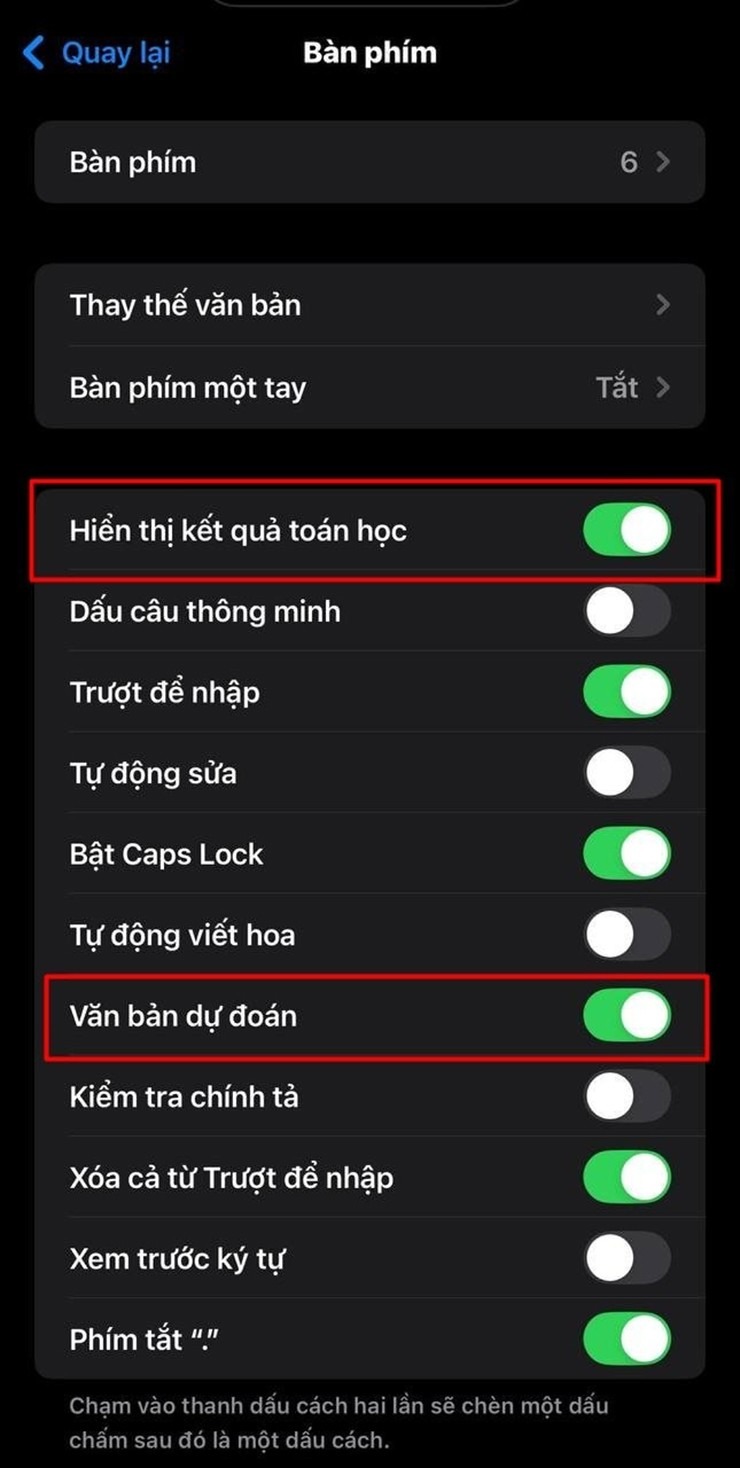740x1468 pixels.
Task: Open Thay thế văn bản
Action: [x=370, y=305]
